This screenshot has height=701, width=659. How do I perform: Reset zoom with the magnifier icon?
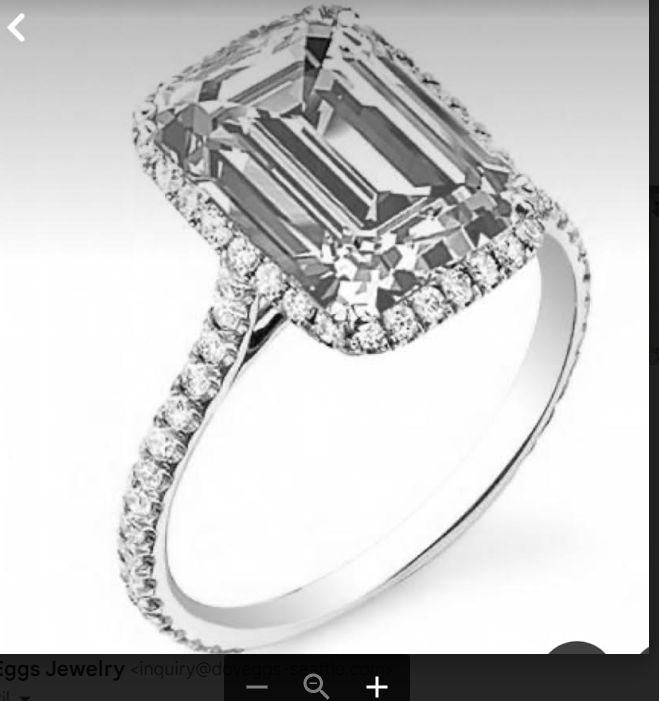316,686
